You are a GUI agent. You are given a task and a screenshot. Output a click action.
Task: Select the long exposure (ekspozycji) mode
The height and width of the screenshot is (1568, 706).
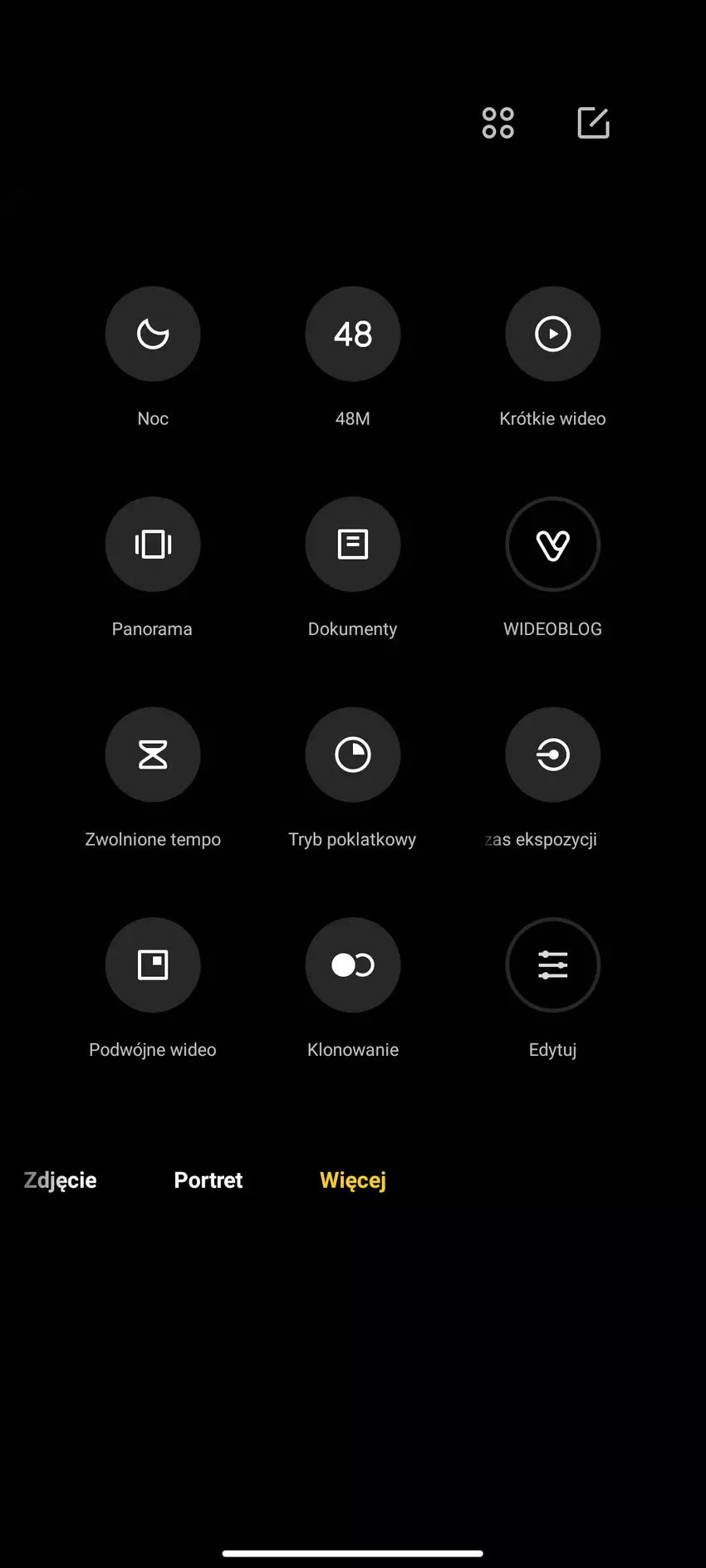pyautogui.click(x=552, y=755)
